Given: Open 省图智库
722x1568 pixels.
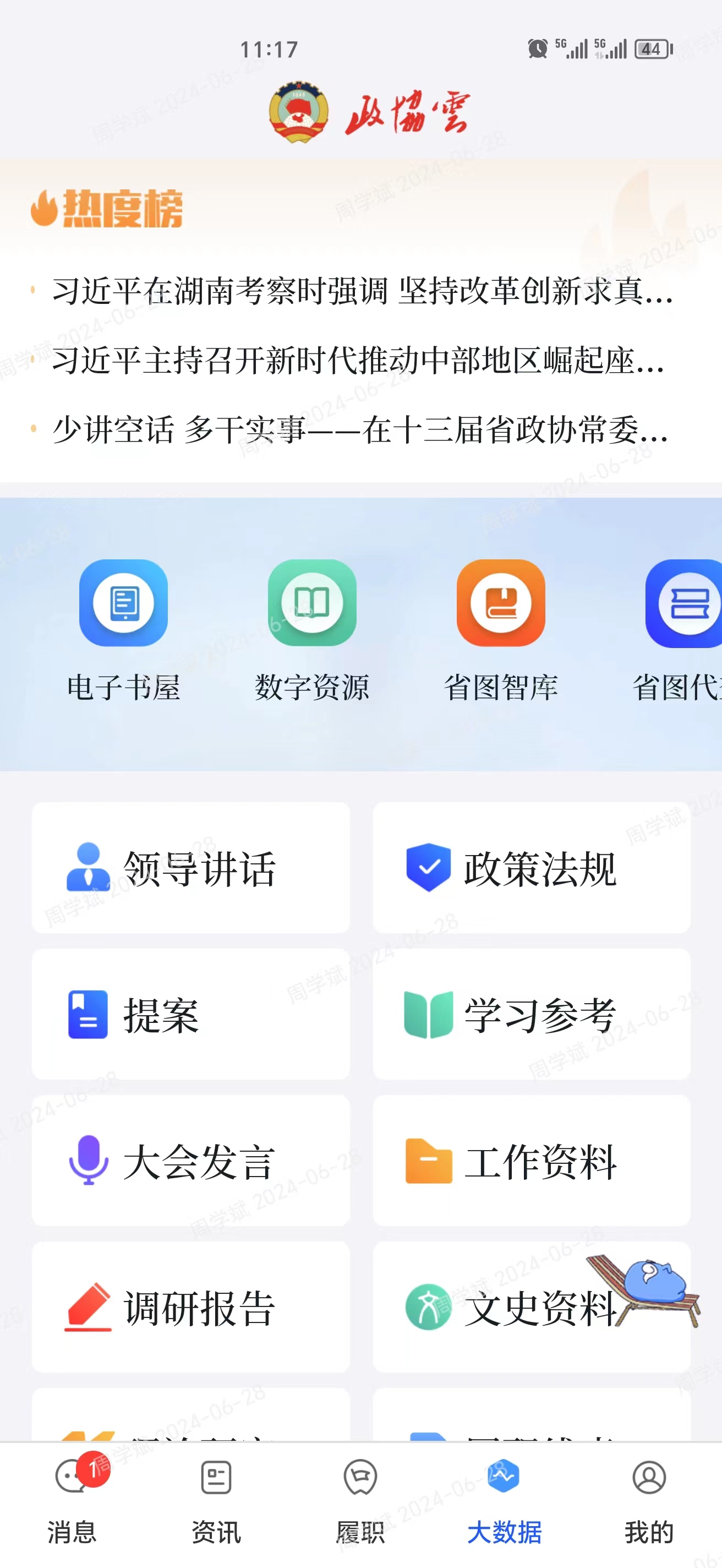Looking at the screenshot, I should [x=501, y=630].
